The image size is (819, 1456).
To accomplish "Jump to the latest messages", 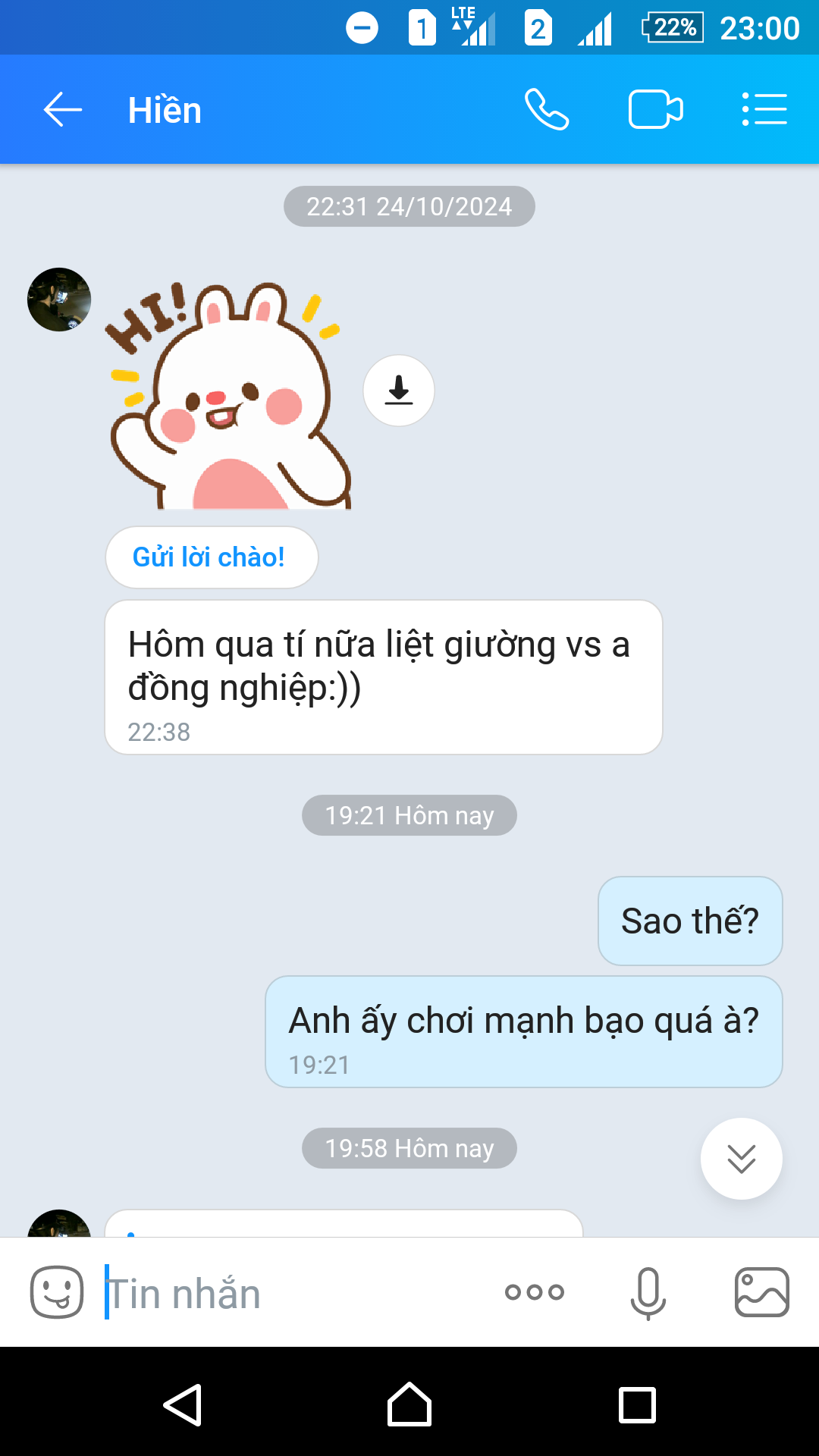I will tap(741, 1159).
